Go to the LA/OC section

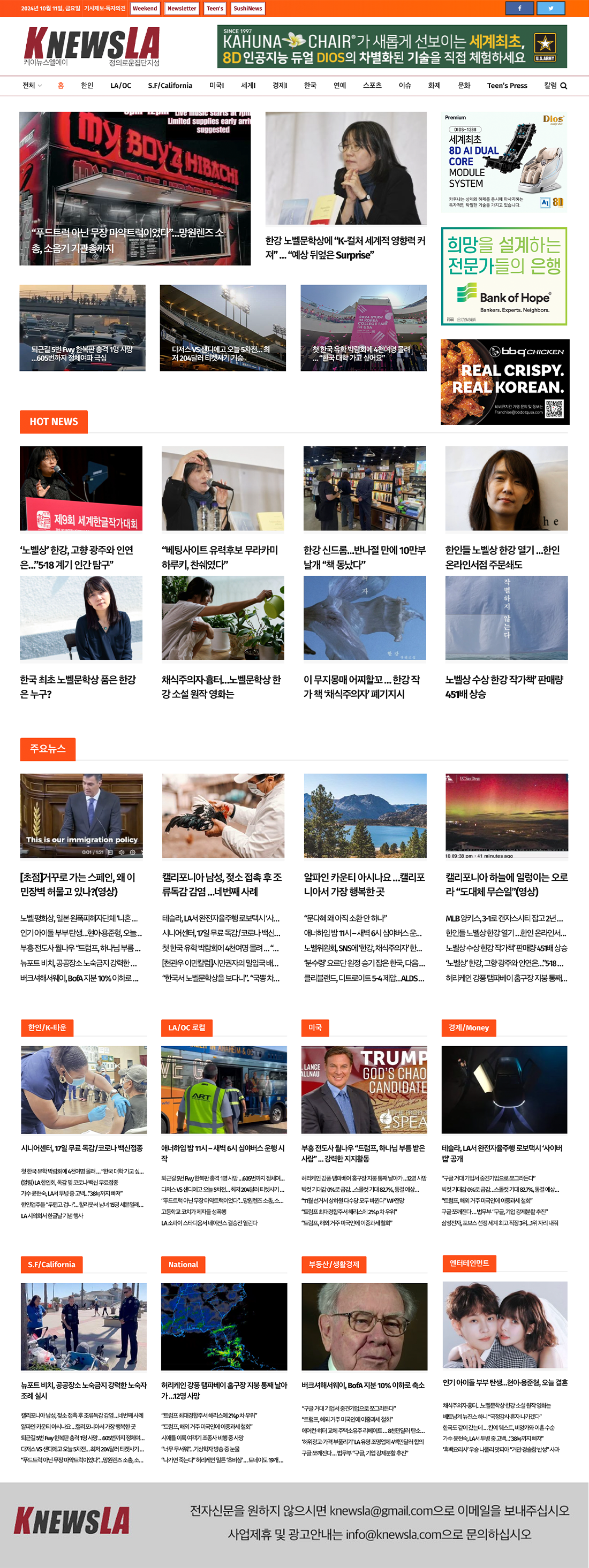(120, 86)
